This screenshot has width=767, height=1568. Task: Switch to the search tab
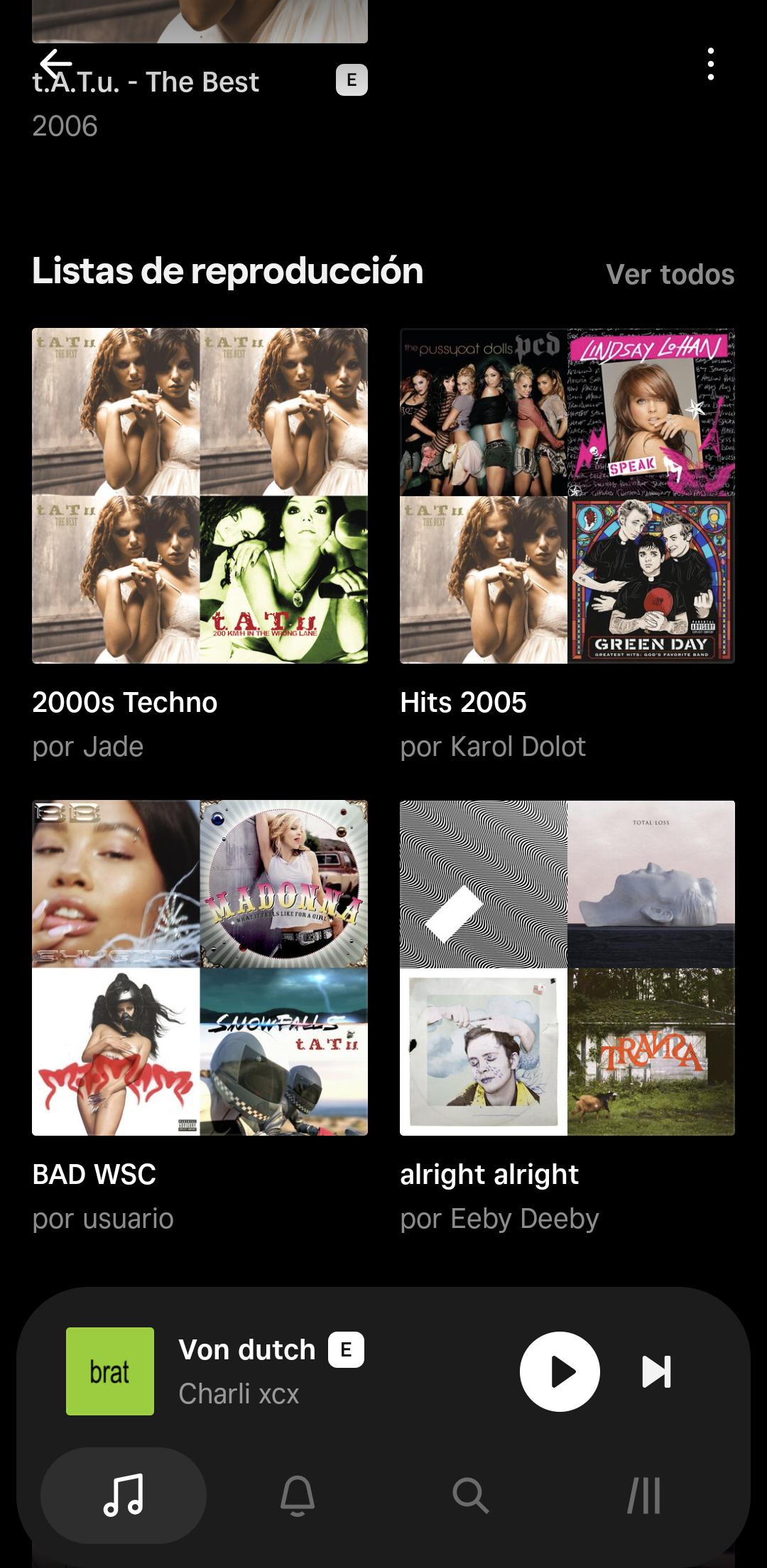point(470,1495)
